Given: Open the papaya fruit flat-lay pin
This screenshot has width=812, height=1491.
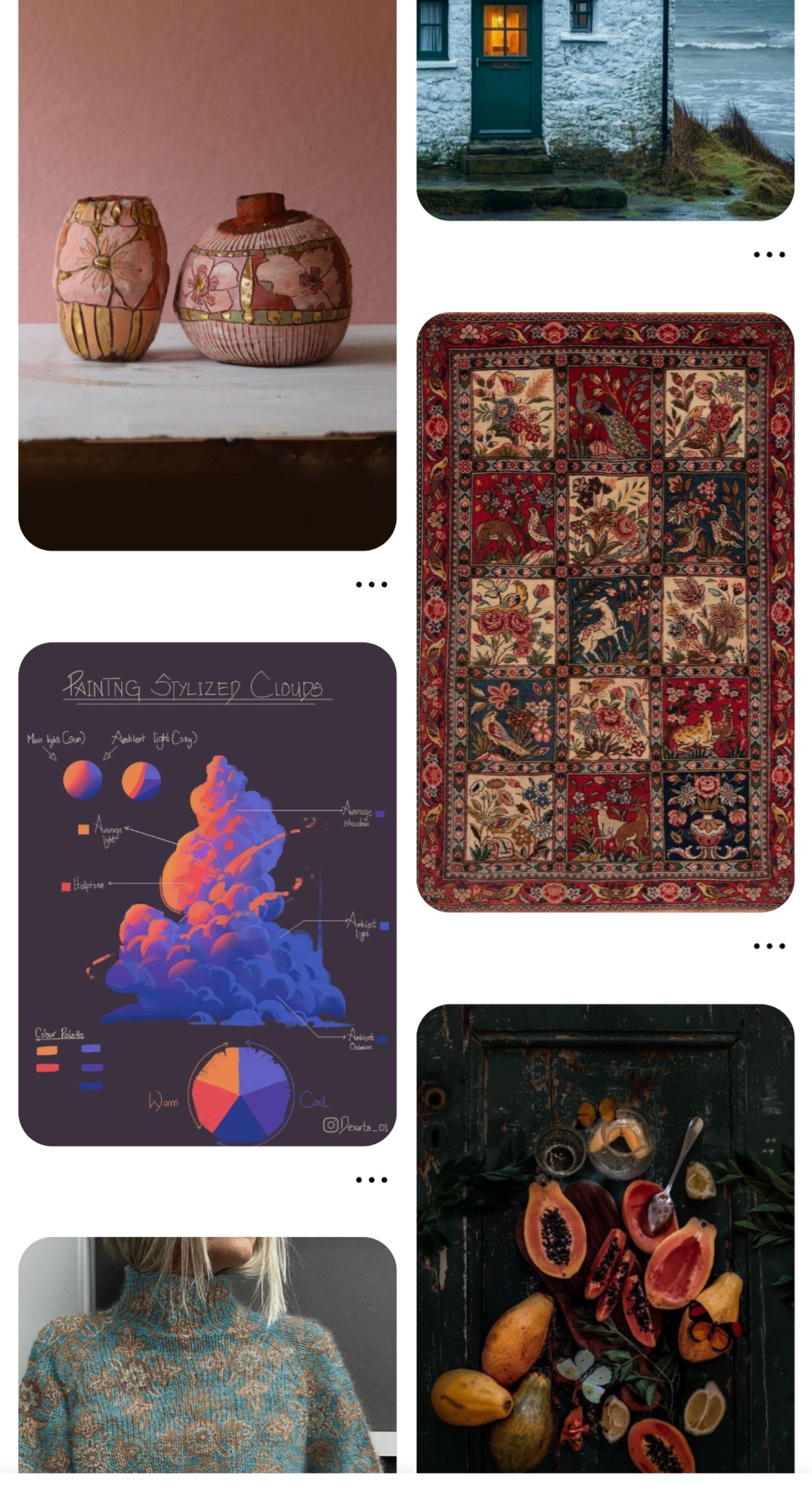Looking at the screenshot, I should click(x=605, y=1237).
